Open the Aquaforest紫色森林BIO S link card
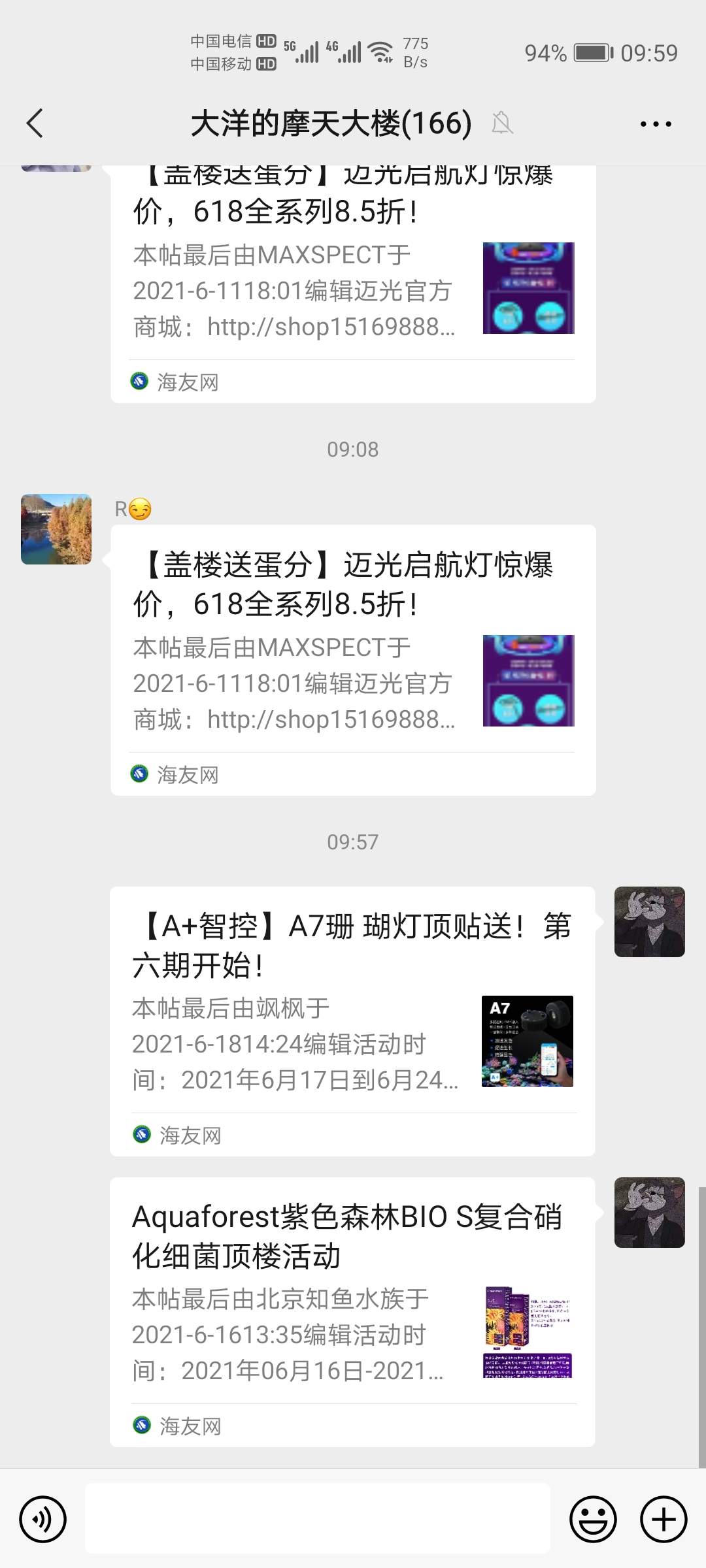The image size is (706, 1568). coord(352,1311)
